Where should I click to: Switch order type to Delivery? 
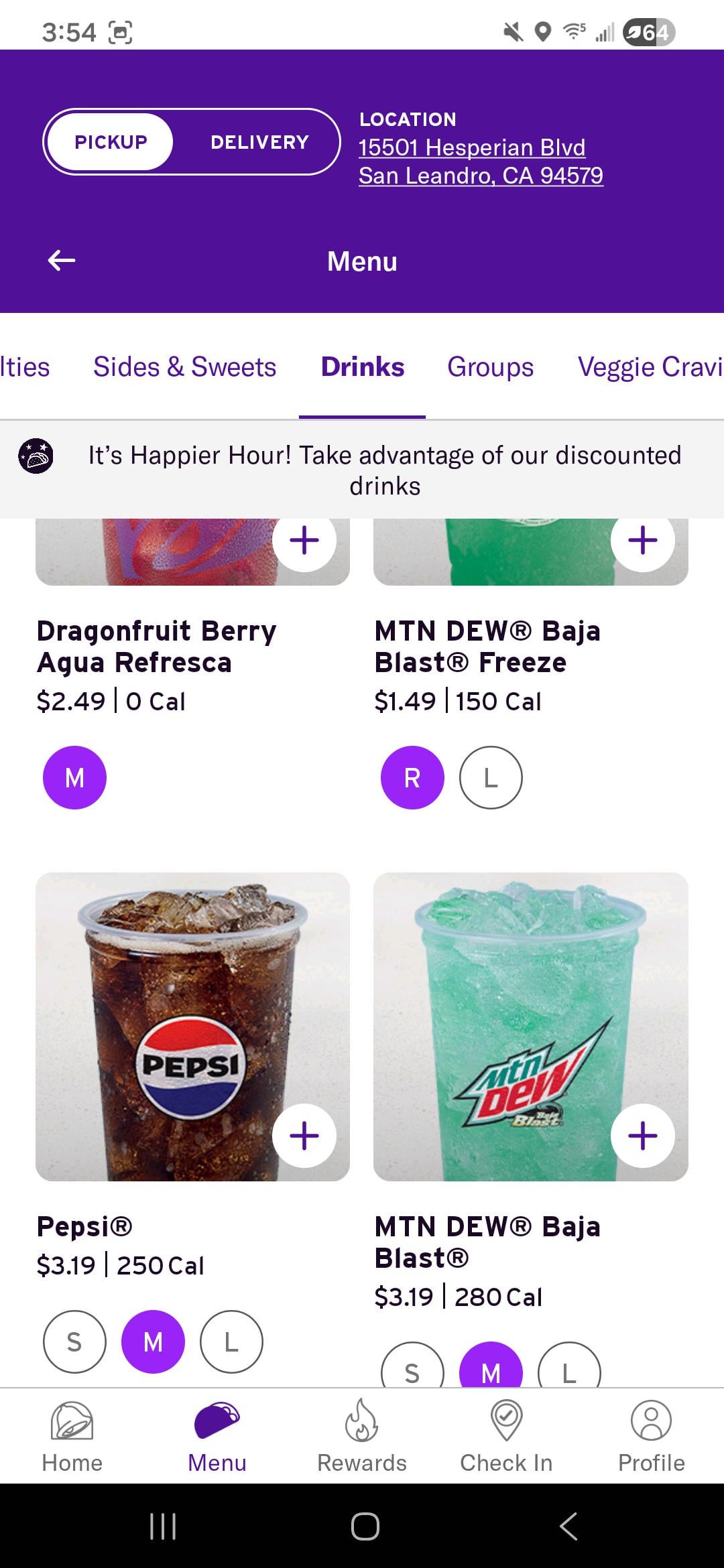click(x=259, y=142)
